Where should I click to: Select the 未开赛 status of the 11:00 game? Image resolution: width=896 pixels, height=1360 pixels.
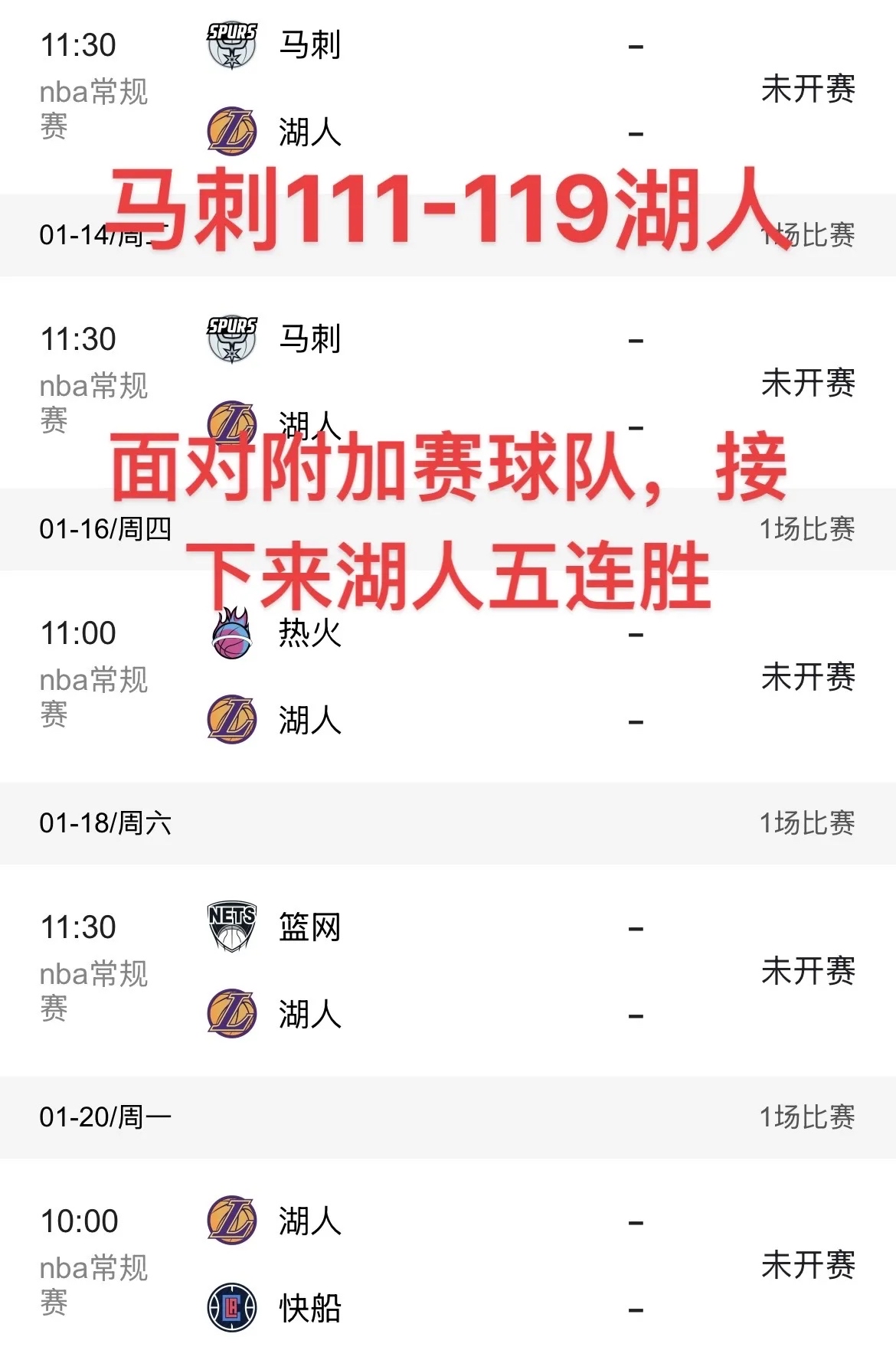(808, 676)
